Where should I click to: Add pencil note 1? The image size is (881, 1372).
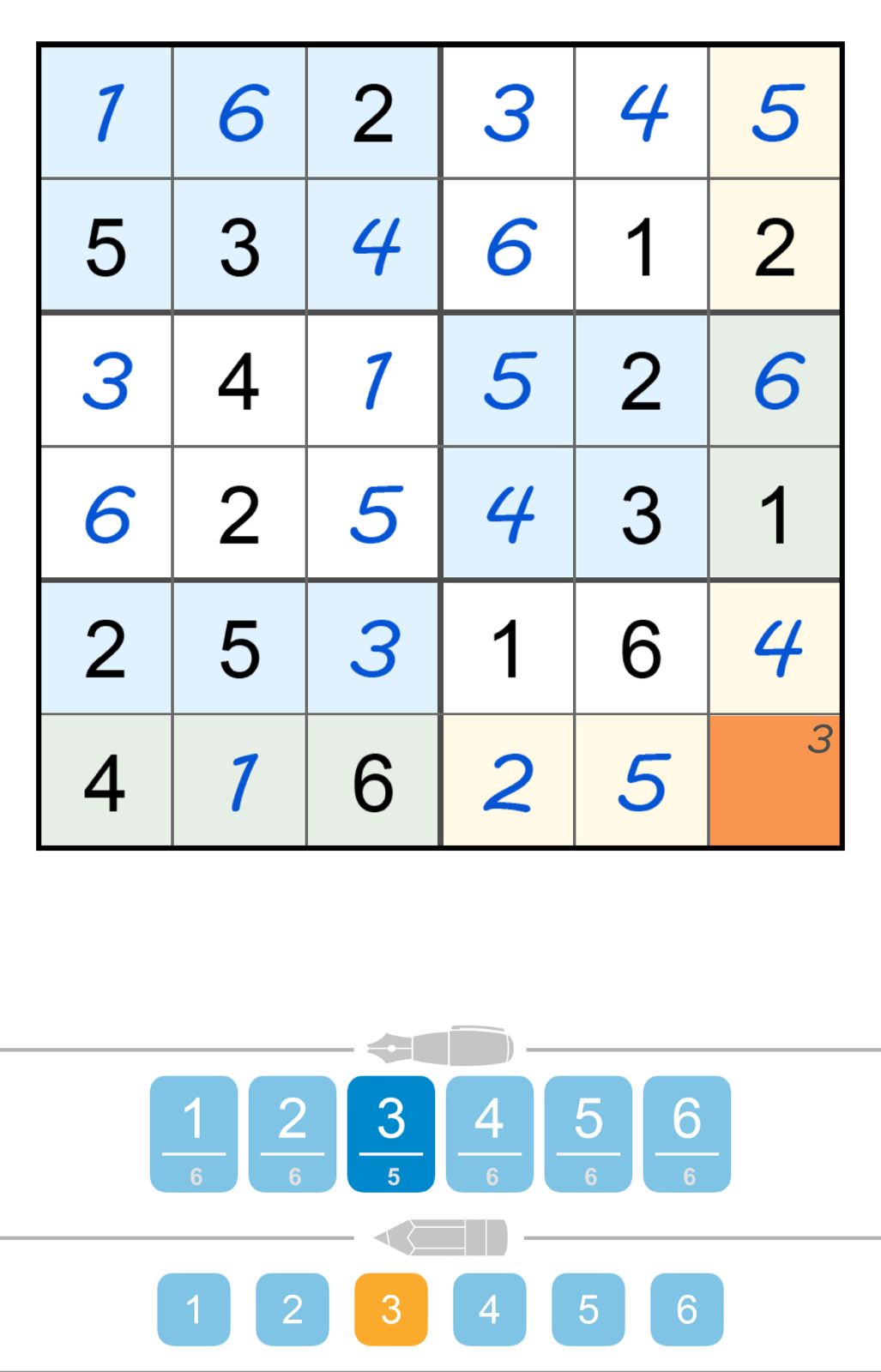(x=193, y=1309)
